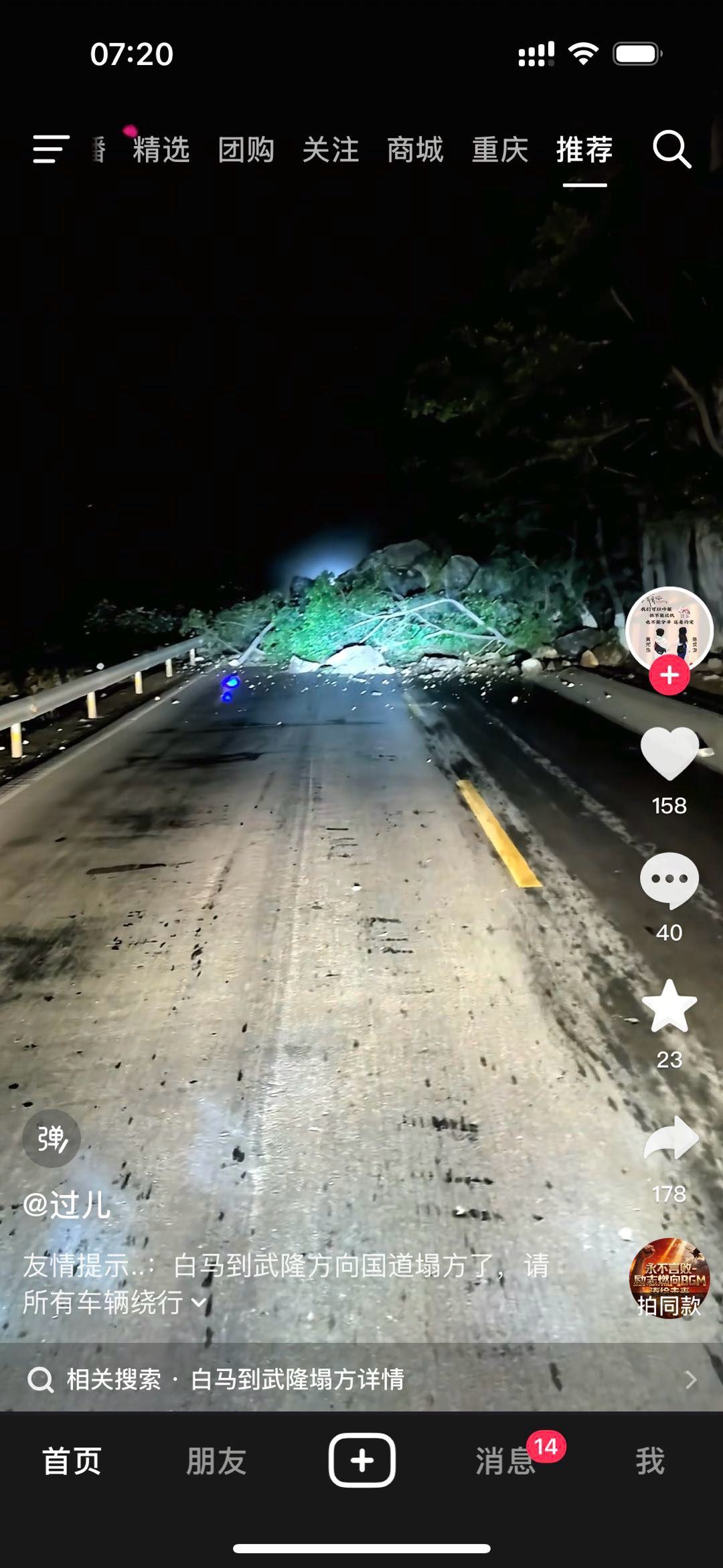Open the search magnifier icon
This screenshot has width=723, height=1568.
[671, 149]
